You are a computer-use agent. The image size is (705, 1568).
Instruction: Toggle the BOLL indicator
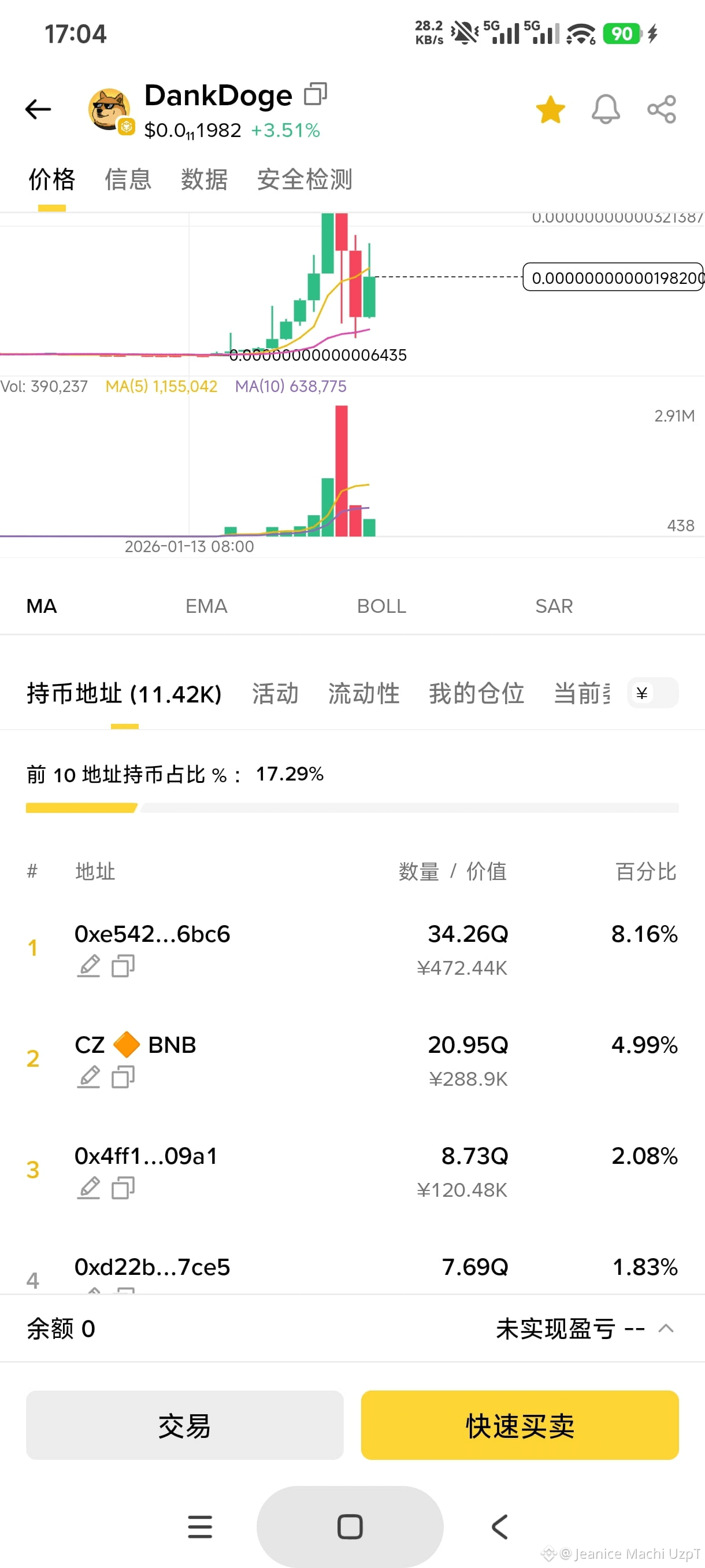[x=381, y=606]
